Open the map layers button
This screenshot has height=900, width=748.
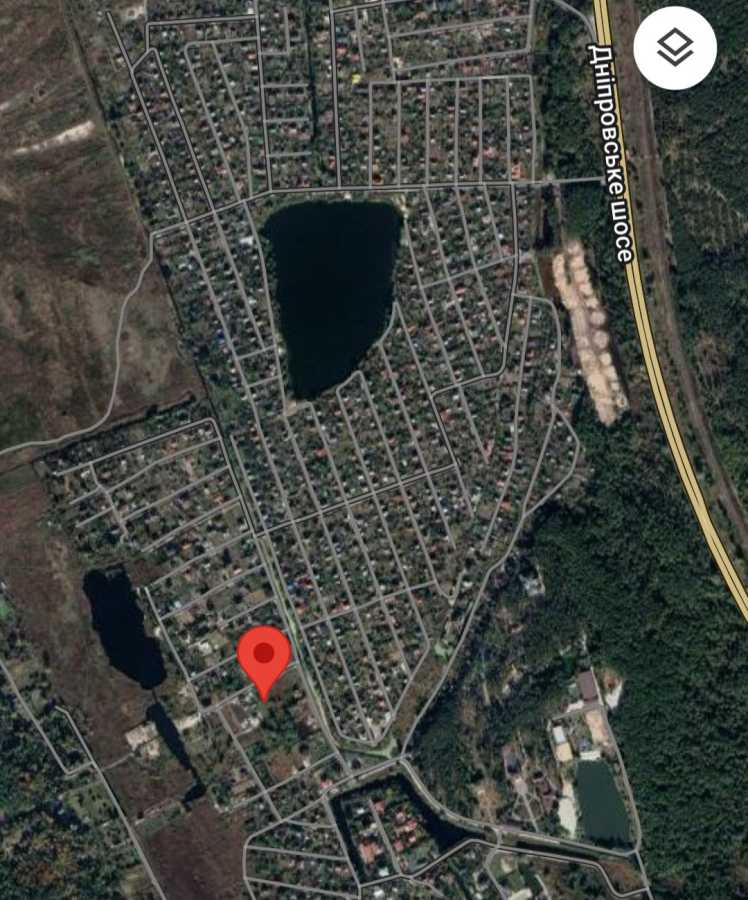tap(675, 47)
